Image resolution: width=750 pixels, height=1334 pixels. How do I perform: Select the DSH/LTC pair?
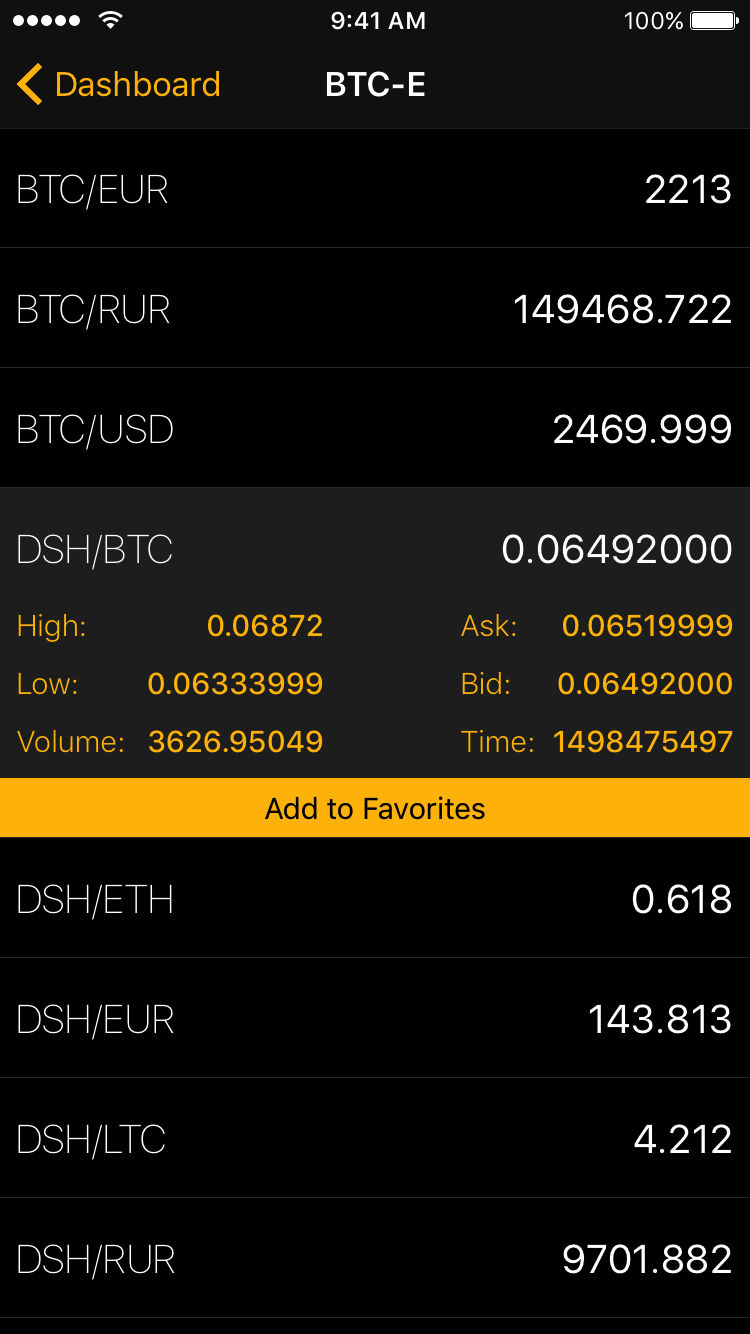coord(375,1139)
